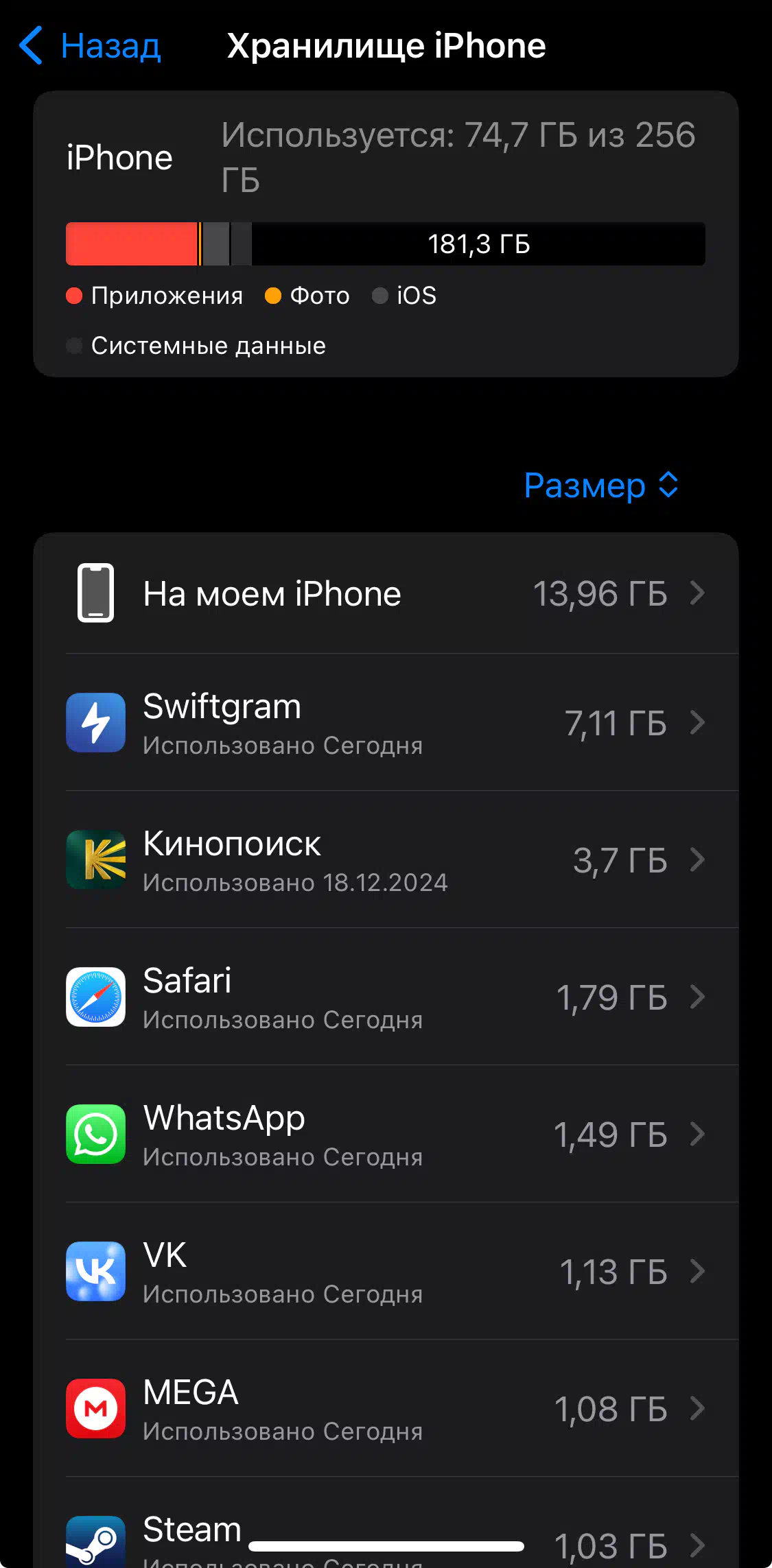Select the VK app row

click(x=386, y=1271)
